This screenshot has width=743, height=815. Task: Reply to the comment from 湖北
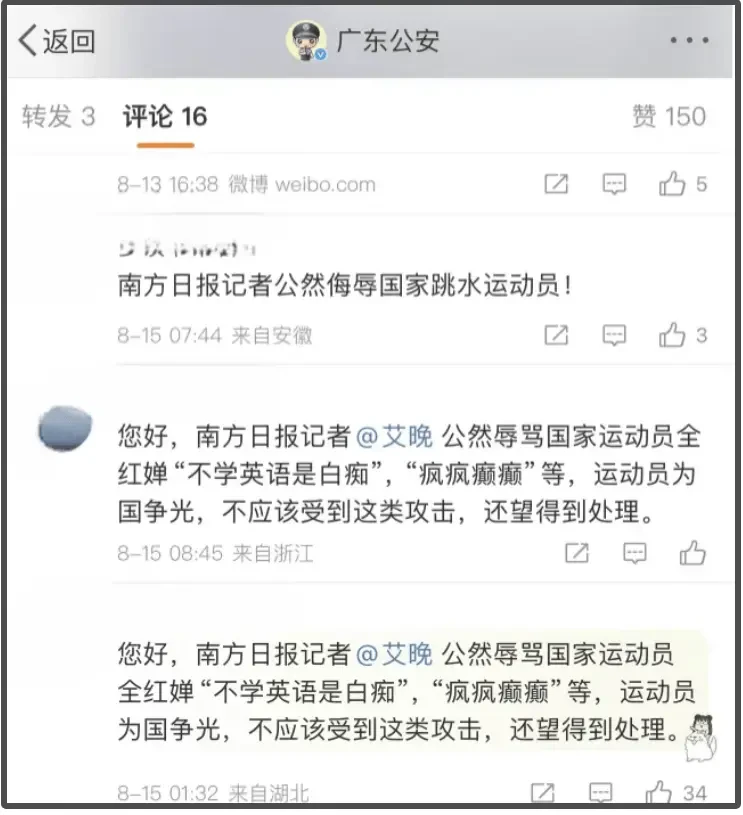point(600,793)
